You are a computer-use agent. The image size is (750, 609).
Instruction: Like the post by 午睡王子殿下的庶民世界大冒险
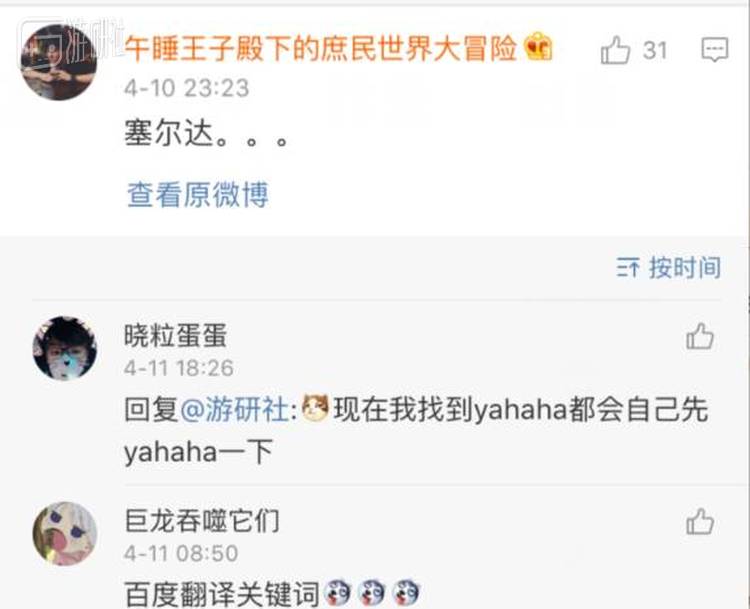[615, 50]
